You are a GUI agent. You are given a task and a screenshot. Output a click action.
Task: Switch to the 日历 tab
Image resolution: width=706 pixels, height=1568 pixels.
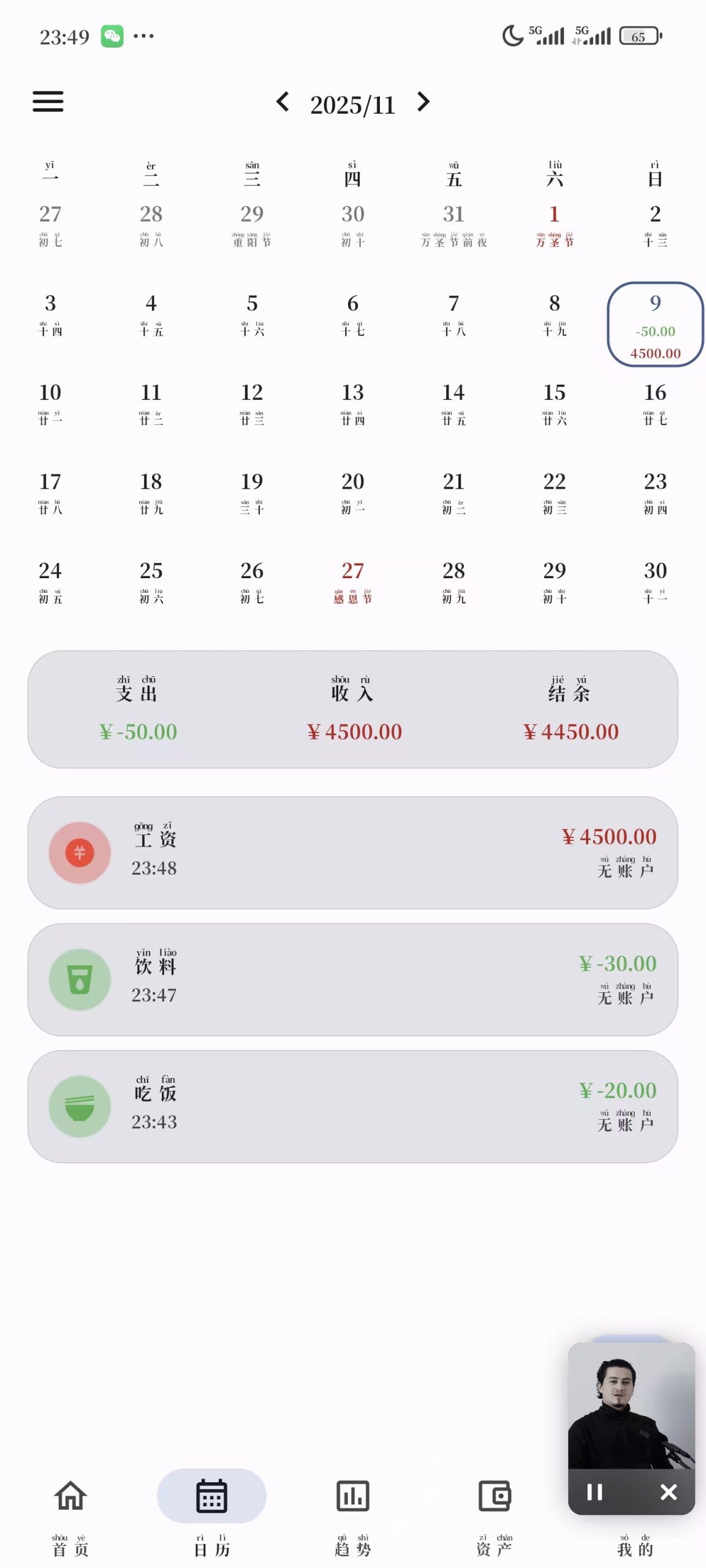(x=211, y=1513)
